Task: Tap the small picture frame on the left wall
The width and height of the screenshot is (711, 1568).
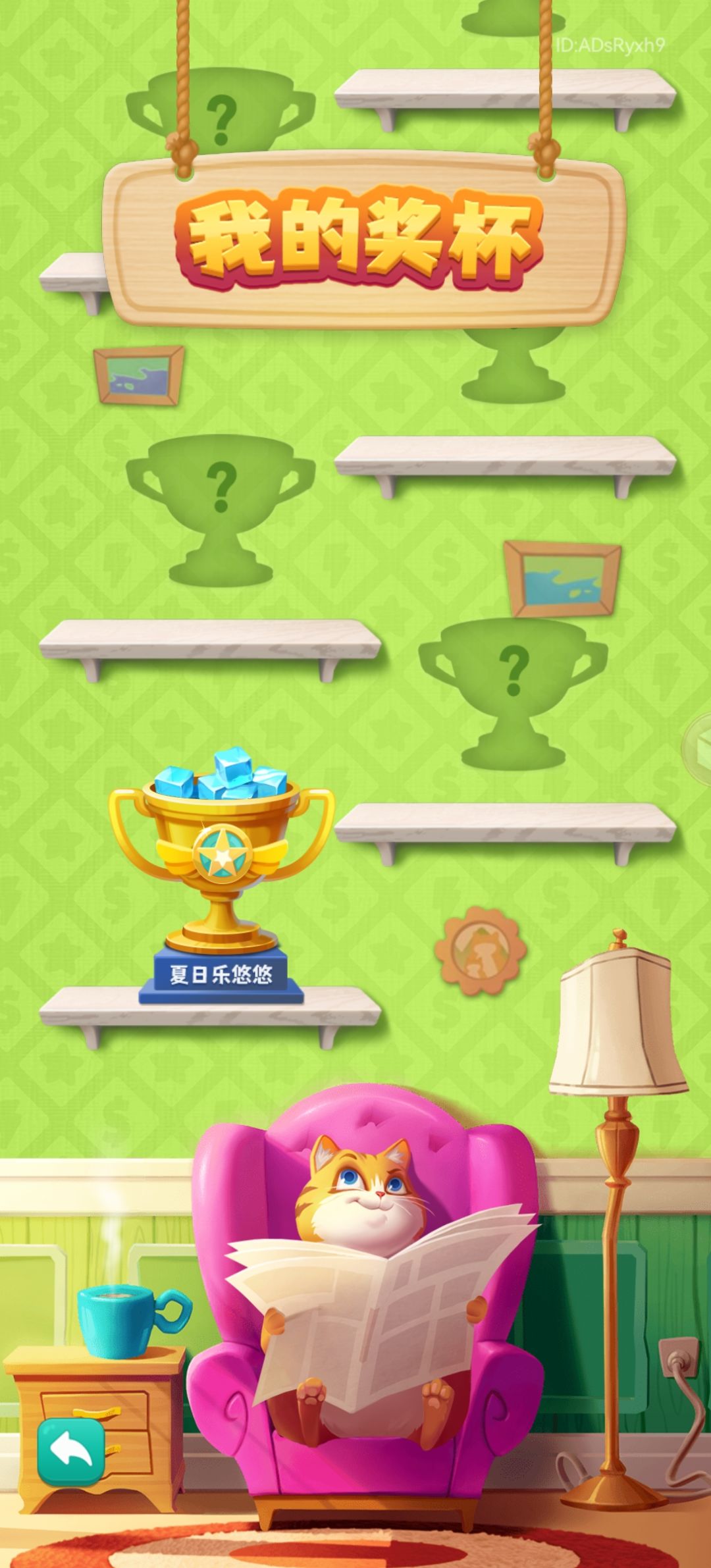Action: (x=138, y=375)
